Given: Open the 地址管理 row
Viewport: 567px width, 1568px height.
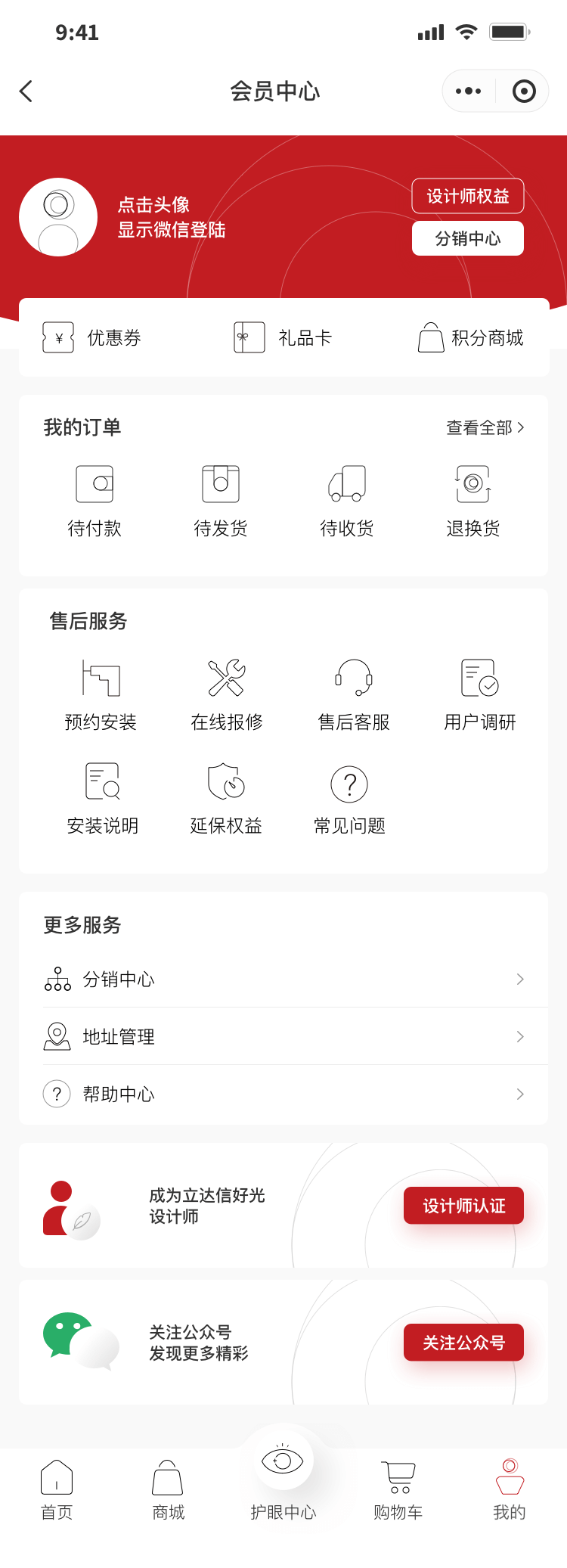Looking at the screenshot, I should [283, 1036].
